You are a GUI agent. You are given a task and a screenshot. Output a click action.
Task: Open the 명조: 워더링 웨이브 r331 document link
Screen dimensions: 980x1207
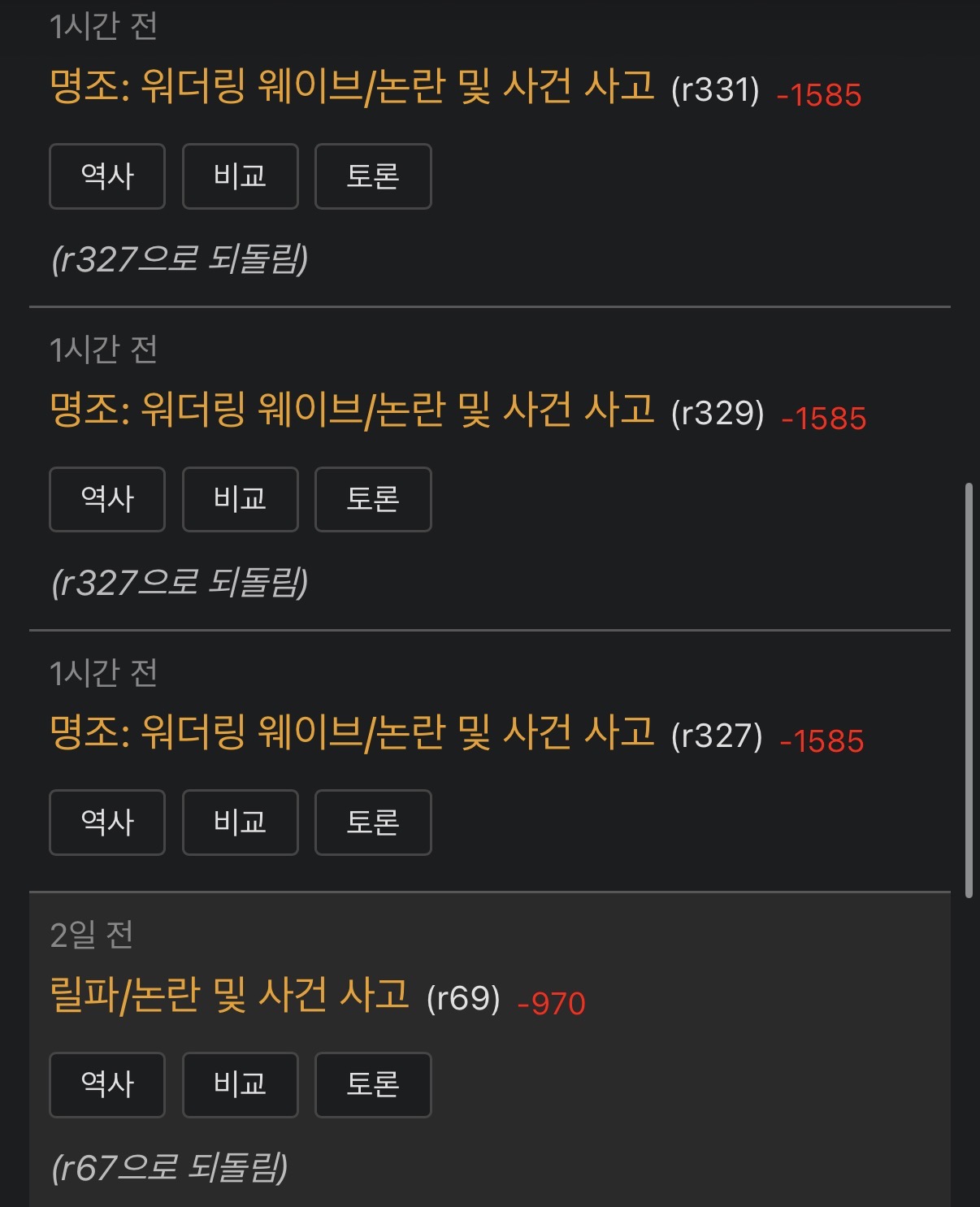[x=351, y=86]
